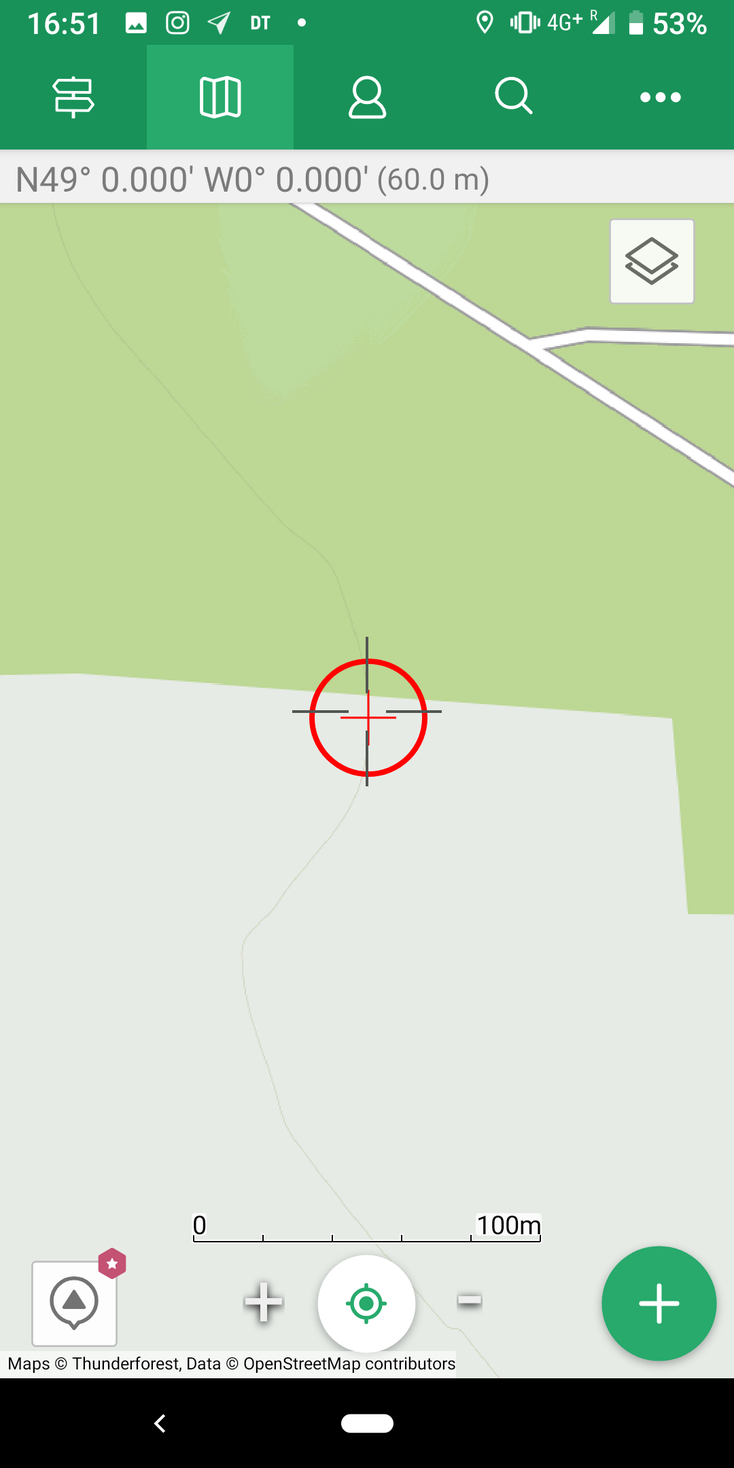Viewport: 734px width, 1468px height.
Task: Tap the green add floating button
Action: coord(659,1303)
